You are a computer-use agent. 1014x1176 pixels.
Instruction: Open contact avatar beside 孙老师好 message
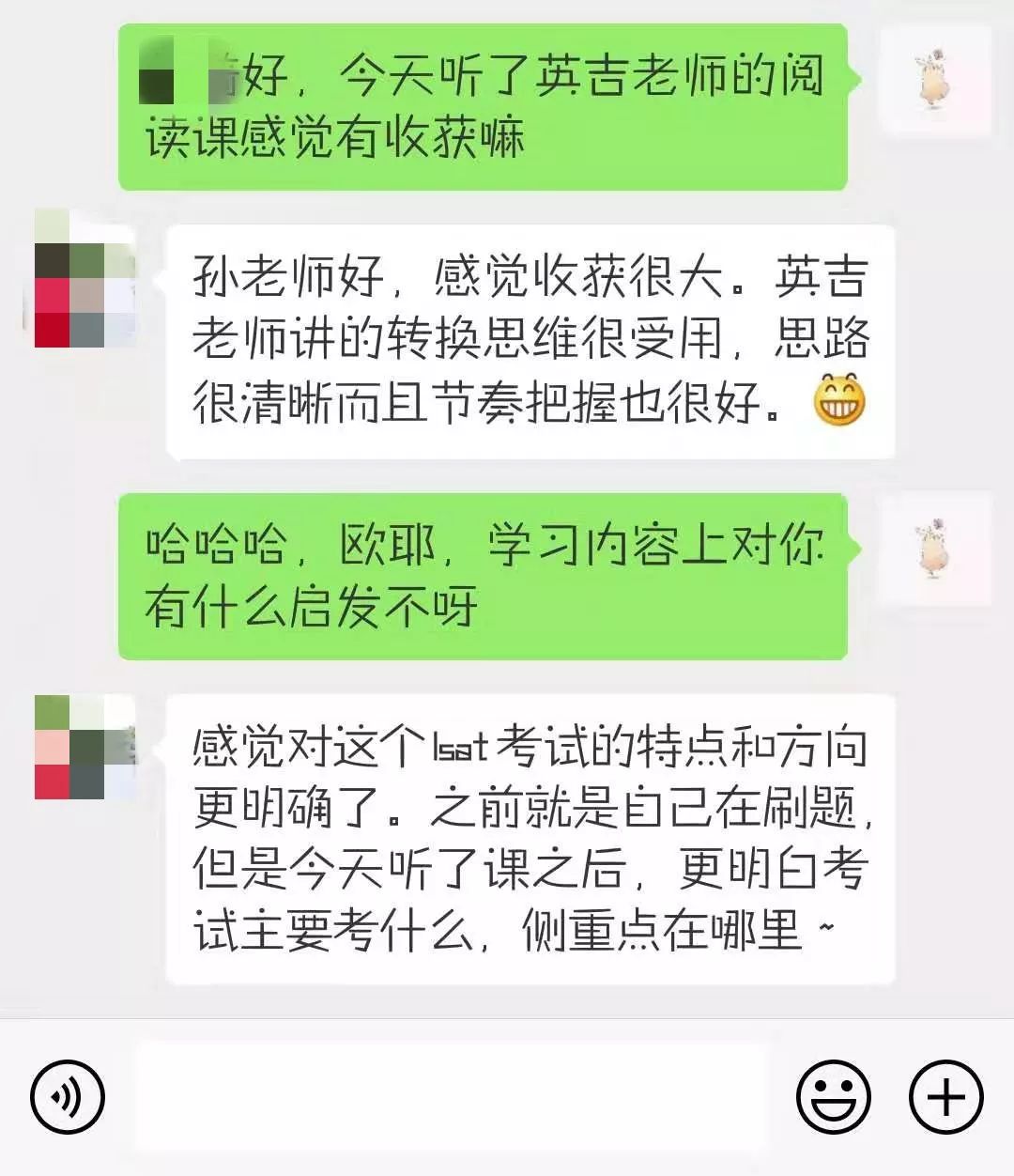tap(84, 279)
